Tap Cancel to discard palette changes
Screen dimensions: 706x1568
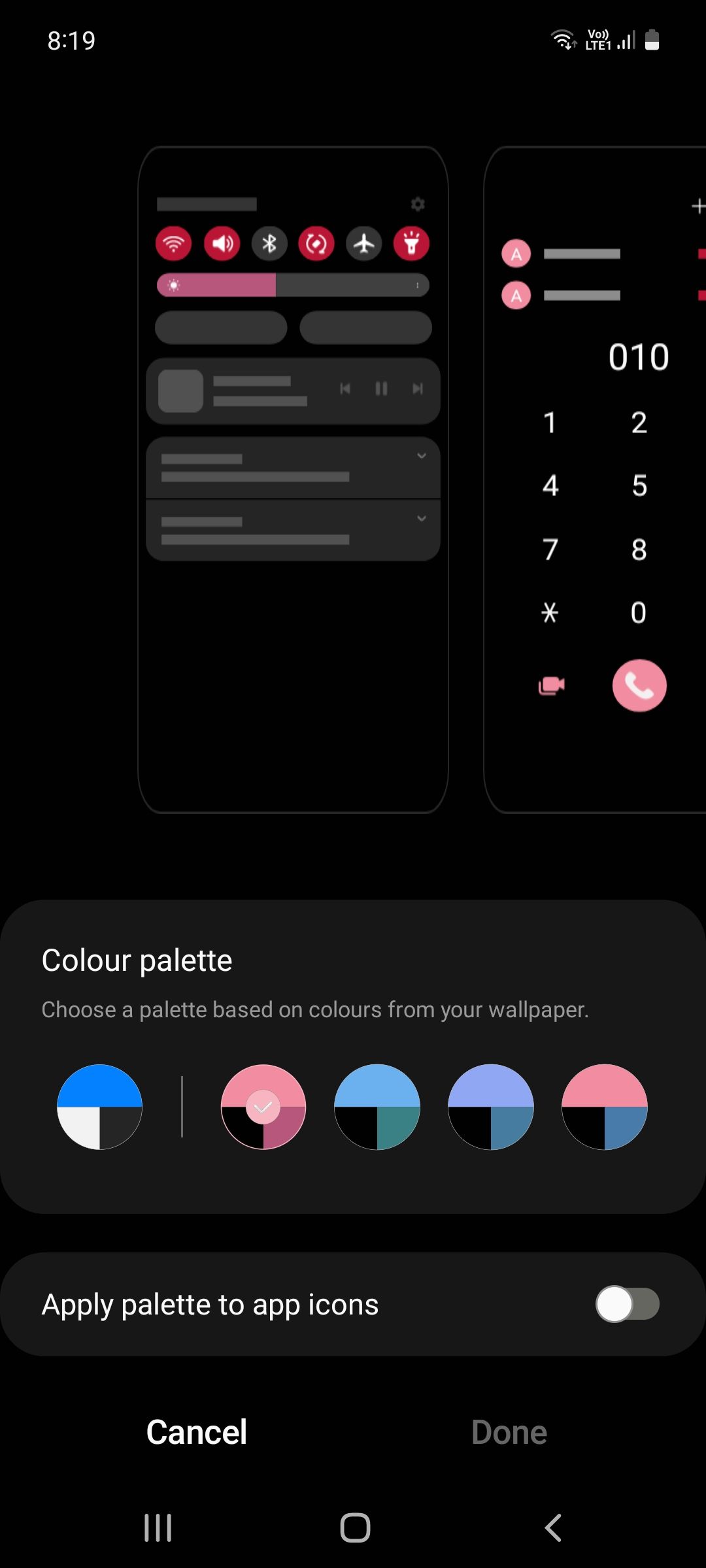pos(196,1432)
